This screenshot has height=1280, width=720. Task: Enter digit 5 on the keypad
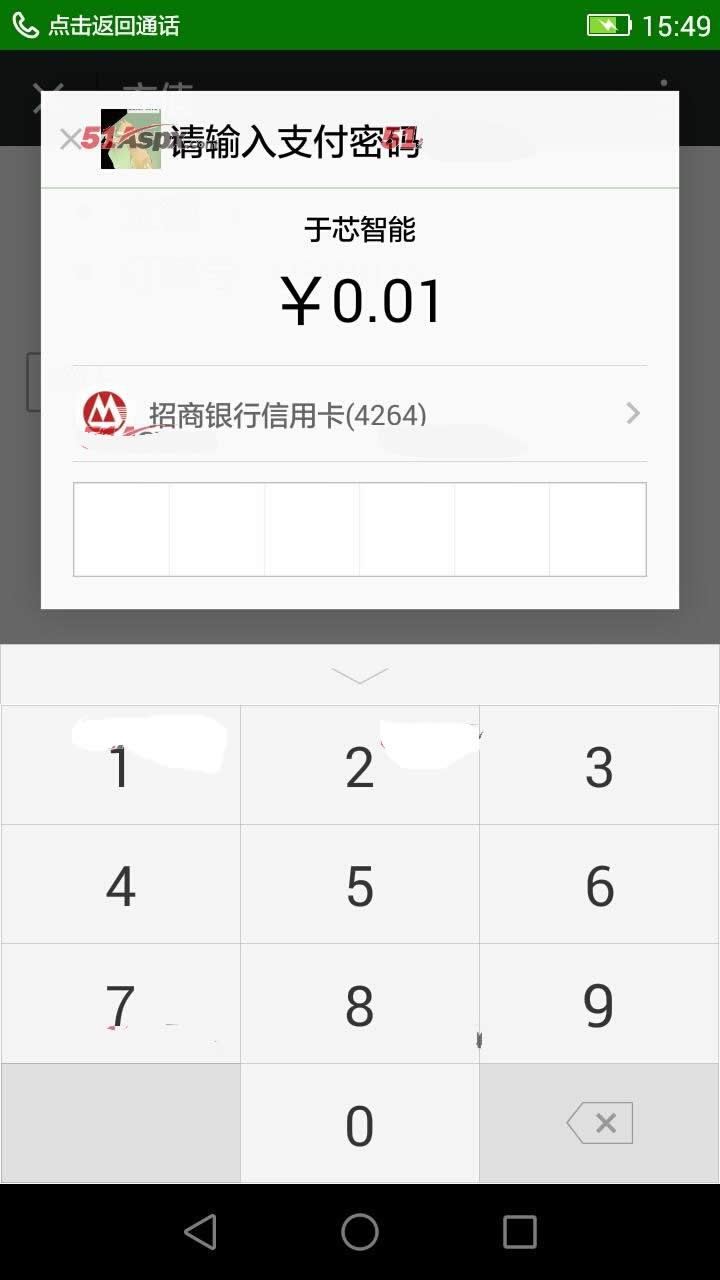pyautogui.click(x=360, y=885)
